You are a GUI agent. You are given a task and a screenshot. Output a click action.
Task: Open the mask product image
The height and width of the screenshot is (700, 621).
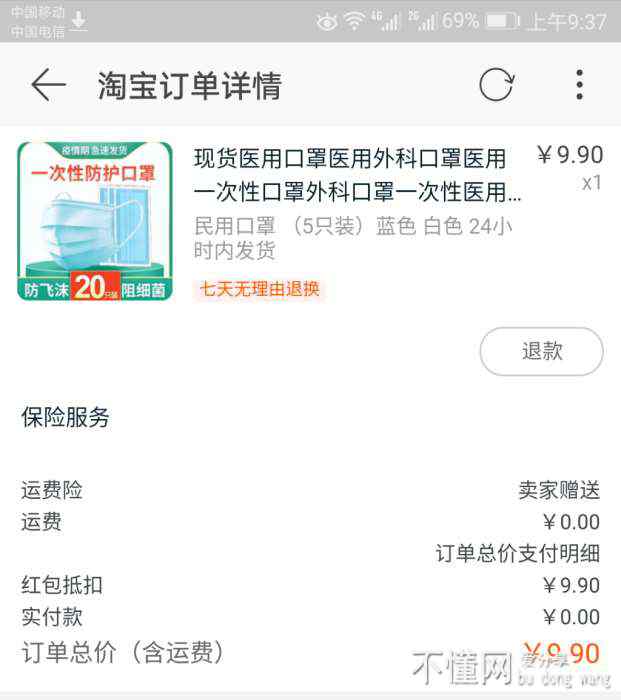coord(95,221)
